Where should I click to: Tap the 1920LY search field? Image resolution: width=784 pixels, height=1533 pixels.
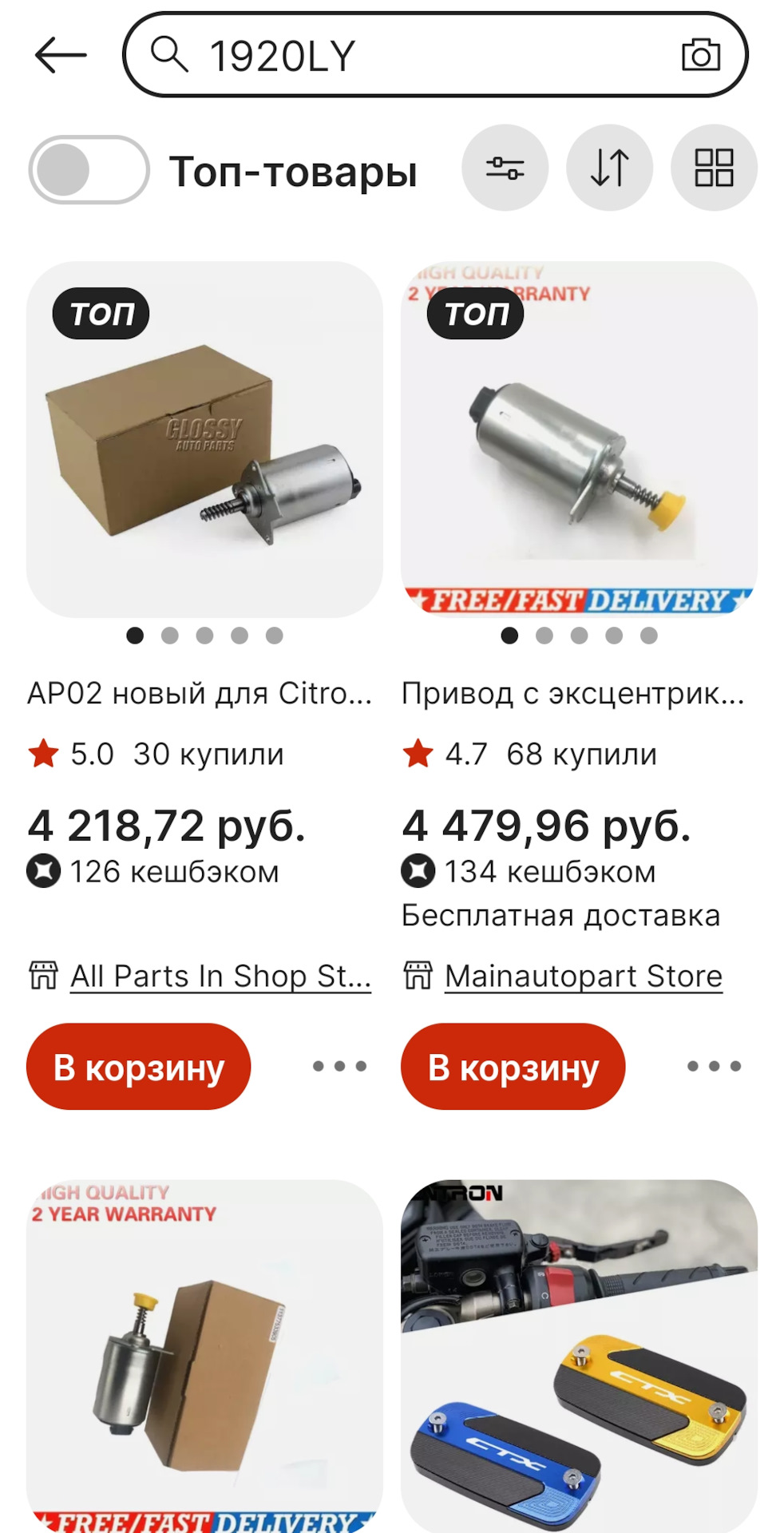pos(415,56)
